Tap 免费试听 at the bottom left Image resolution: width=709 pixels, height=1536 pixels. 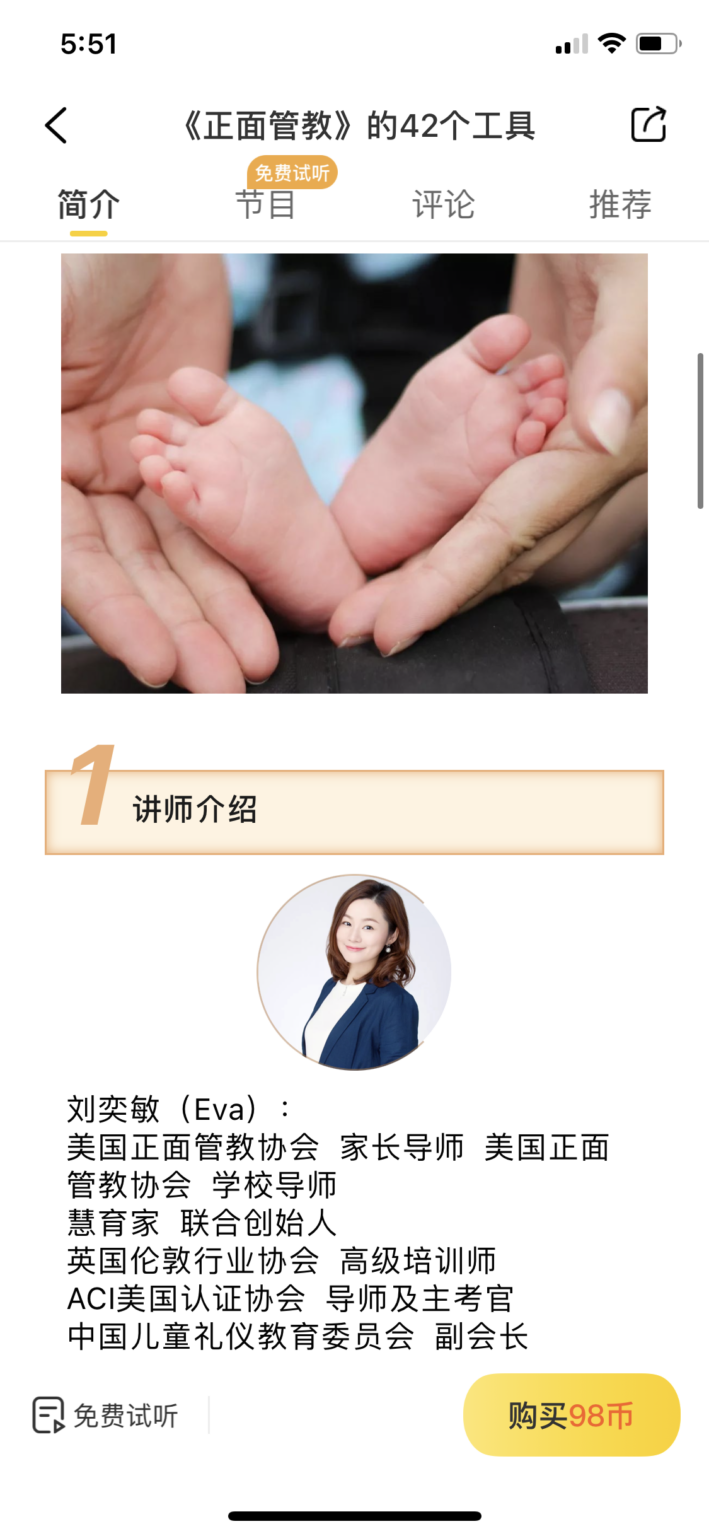pos(106,1415)
